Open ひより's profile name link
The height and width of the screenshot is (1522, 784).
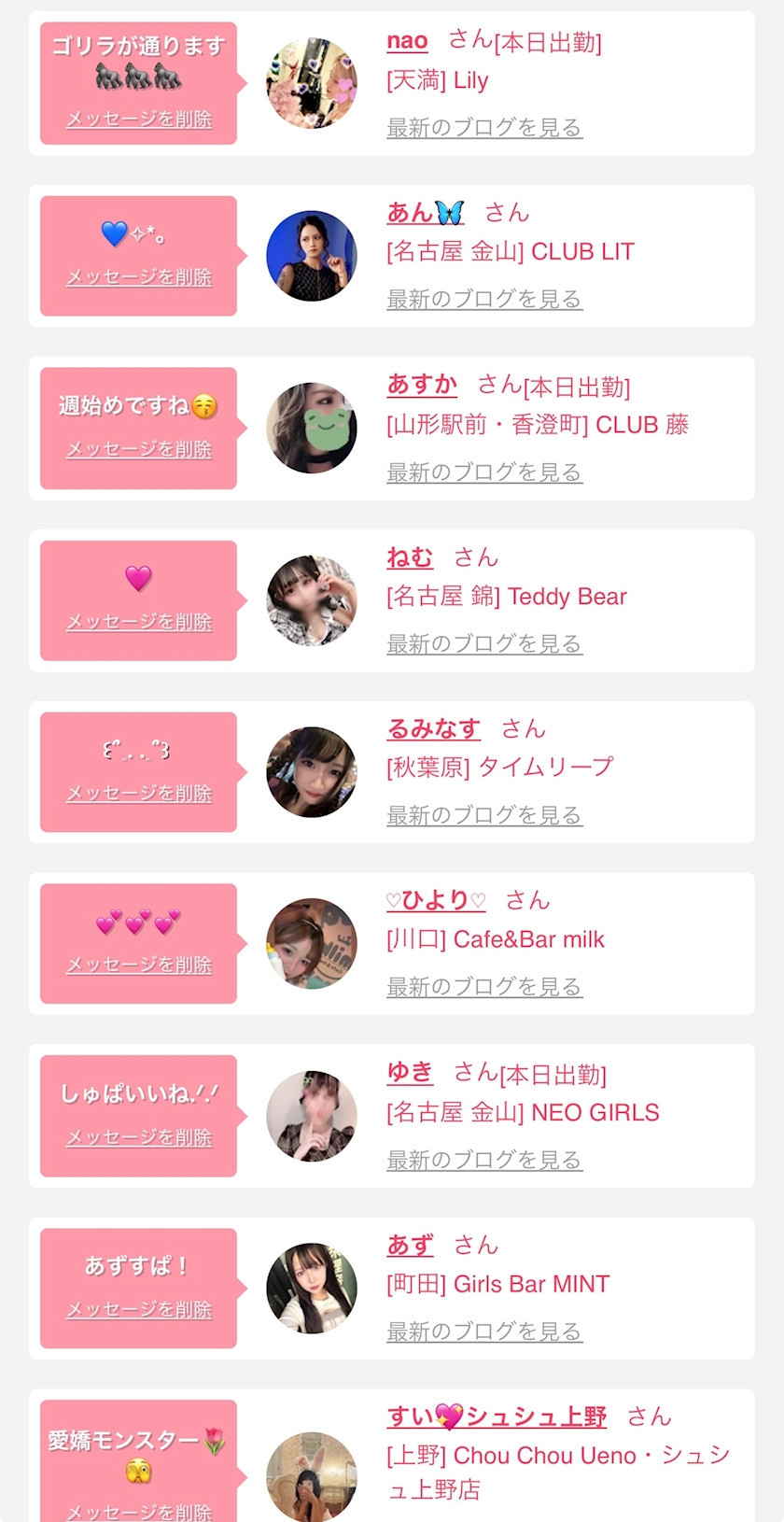pyautogui.click(x=436, y=900)
